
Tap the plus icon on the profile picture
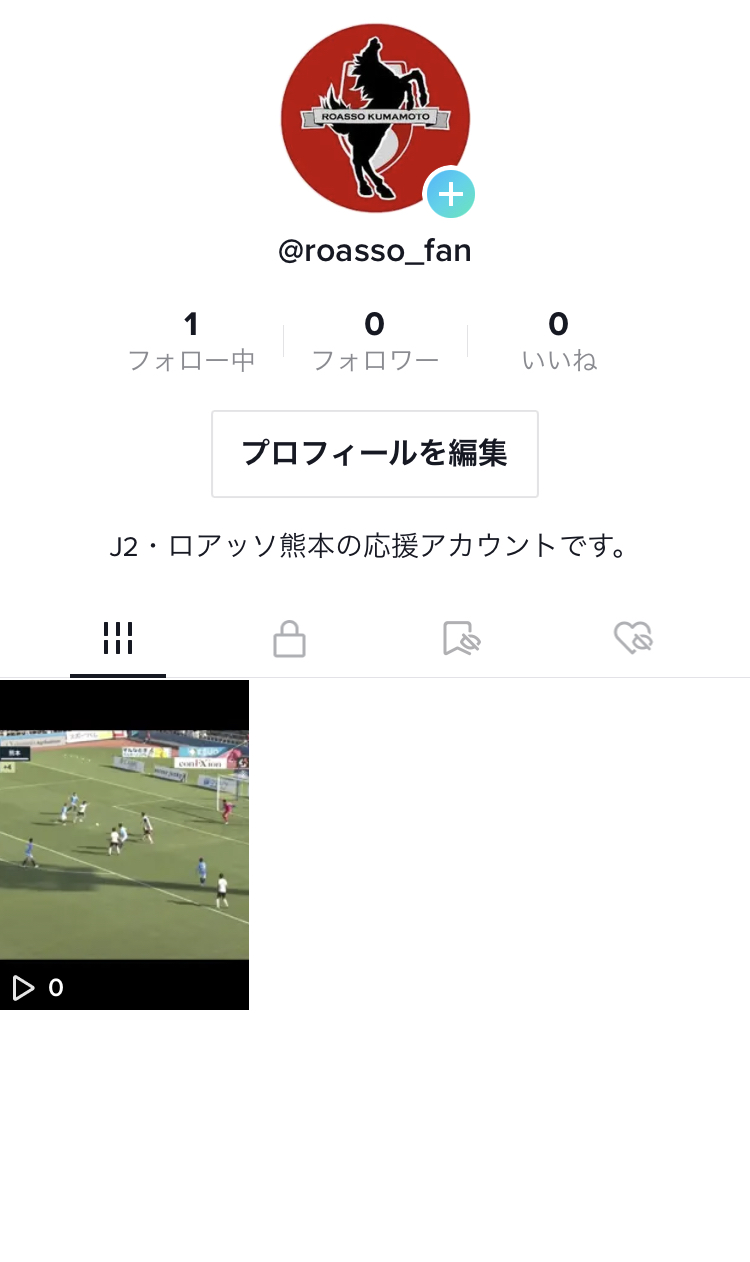tap(450, 194)
